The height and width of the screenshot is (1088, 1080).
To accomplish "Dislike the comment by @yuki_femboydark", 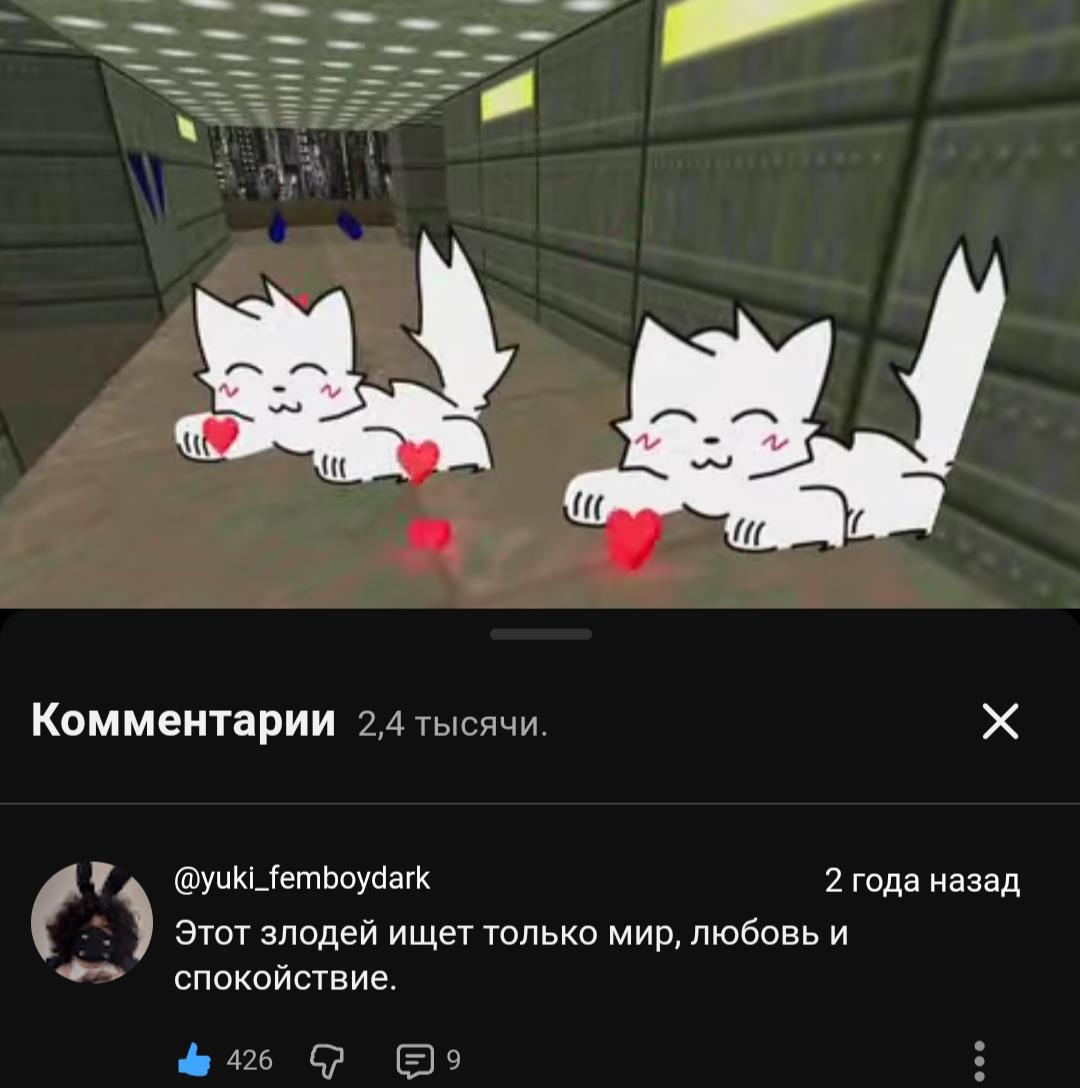I will point(326,1059).
